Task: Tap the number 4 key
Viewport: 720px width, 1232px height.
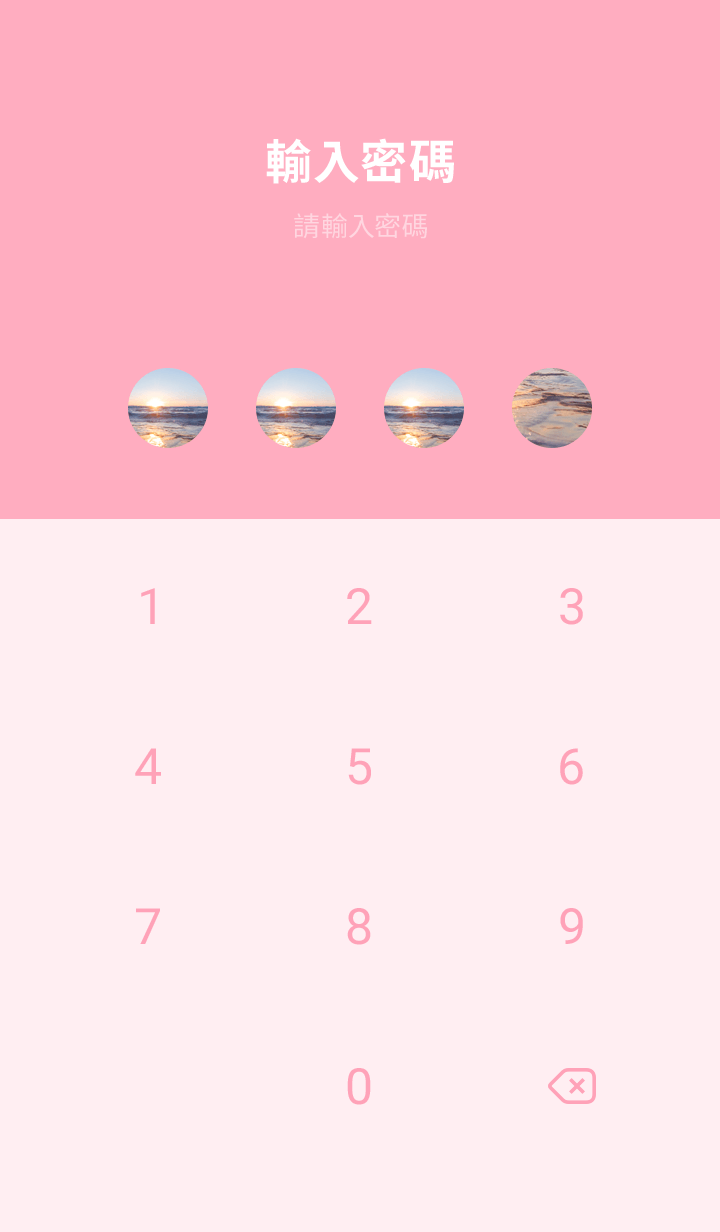Action: (148, 767)
